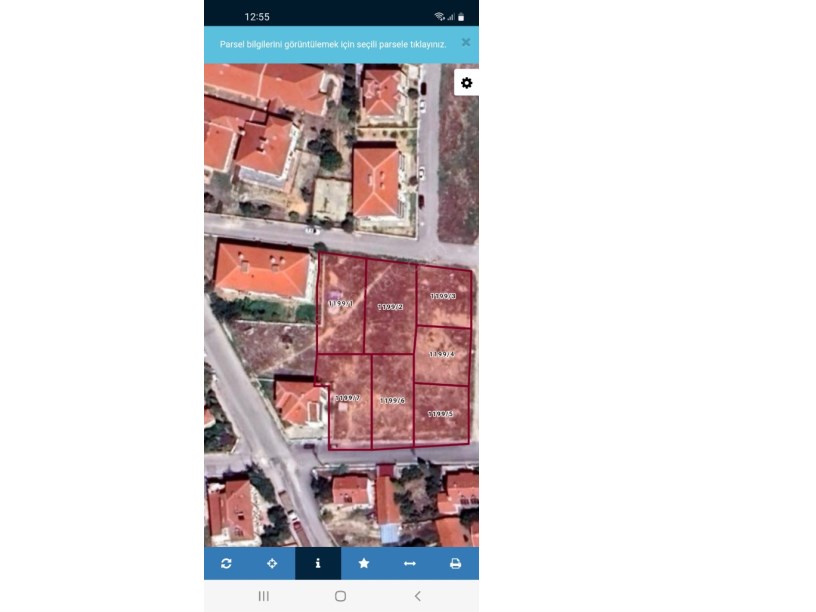
Task: Select parcel 1199/2 on the map
Action: [390, 308]
